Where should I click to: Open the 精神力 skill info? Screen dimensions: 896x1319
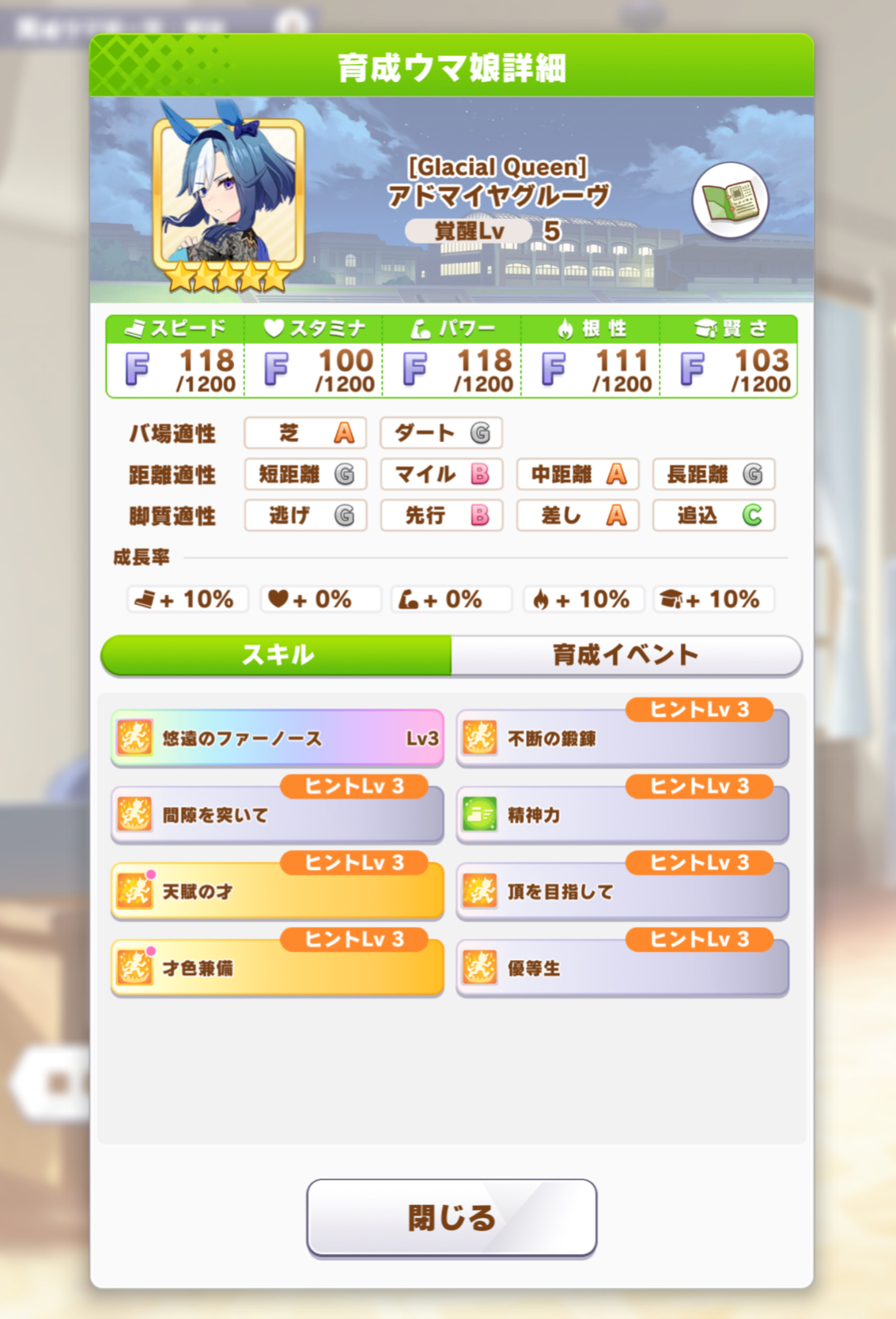pos(622,815)
